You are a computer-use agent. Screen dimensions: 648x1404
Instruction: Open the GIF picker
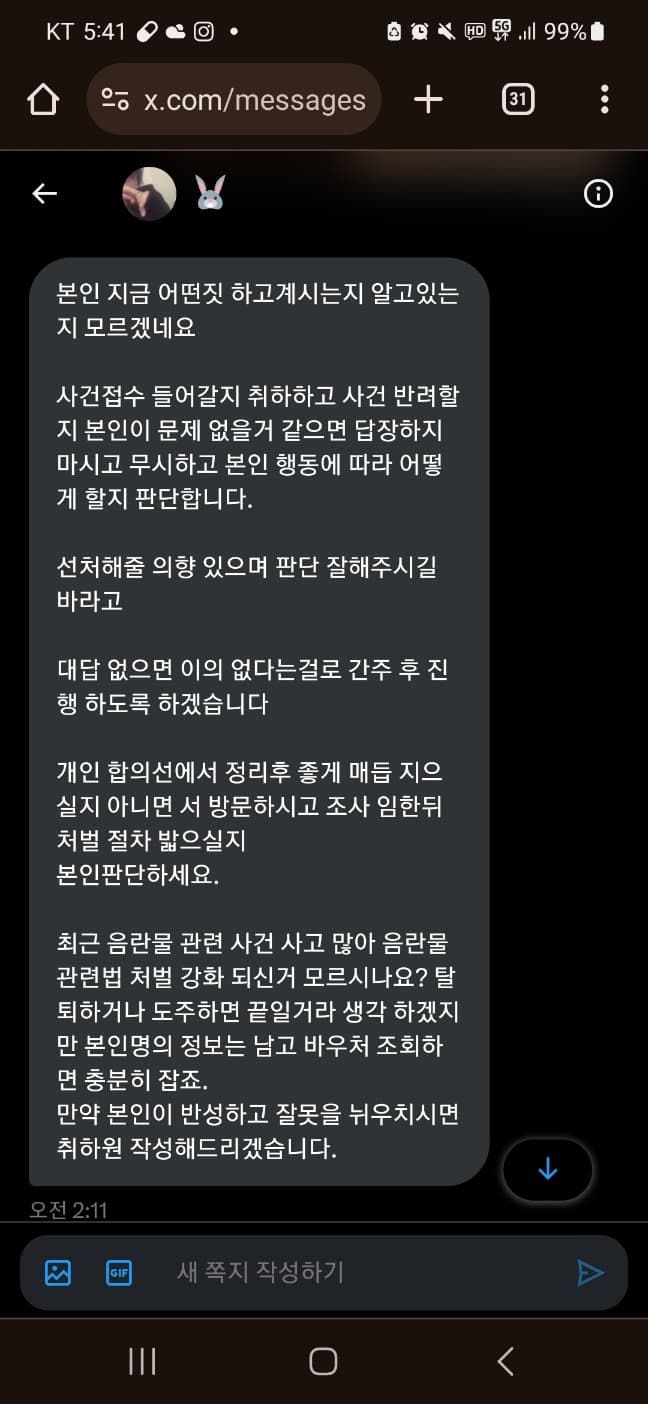coord(119,1272)
